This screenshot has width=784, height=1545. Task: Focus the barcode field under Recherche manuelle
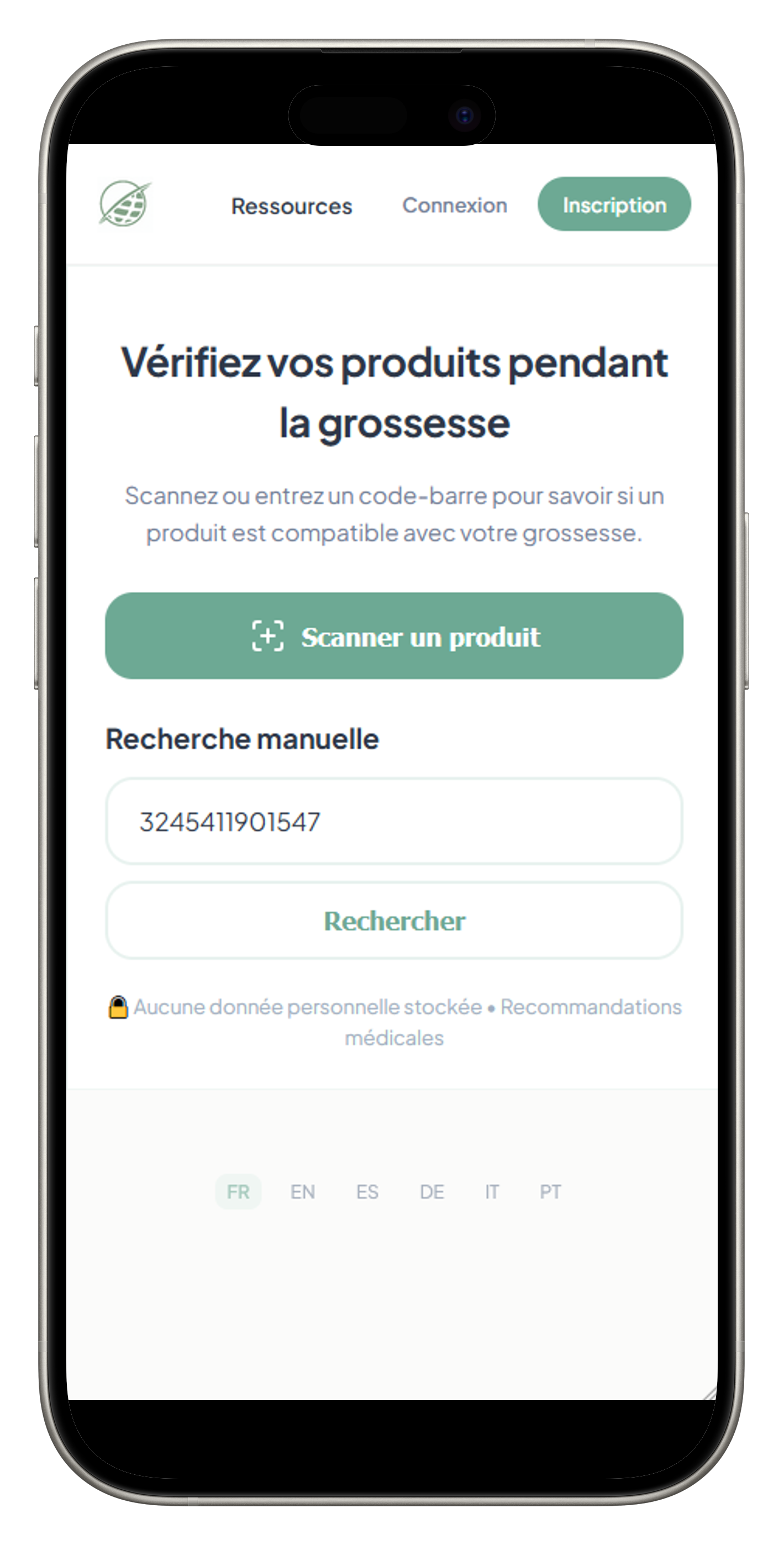pos(394,821)
